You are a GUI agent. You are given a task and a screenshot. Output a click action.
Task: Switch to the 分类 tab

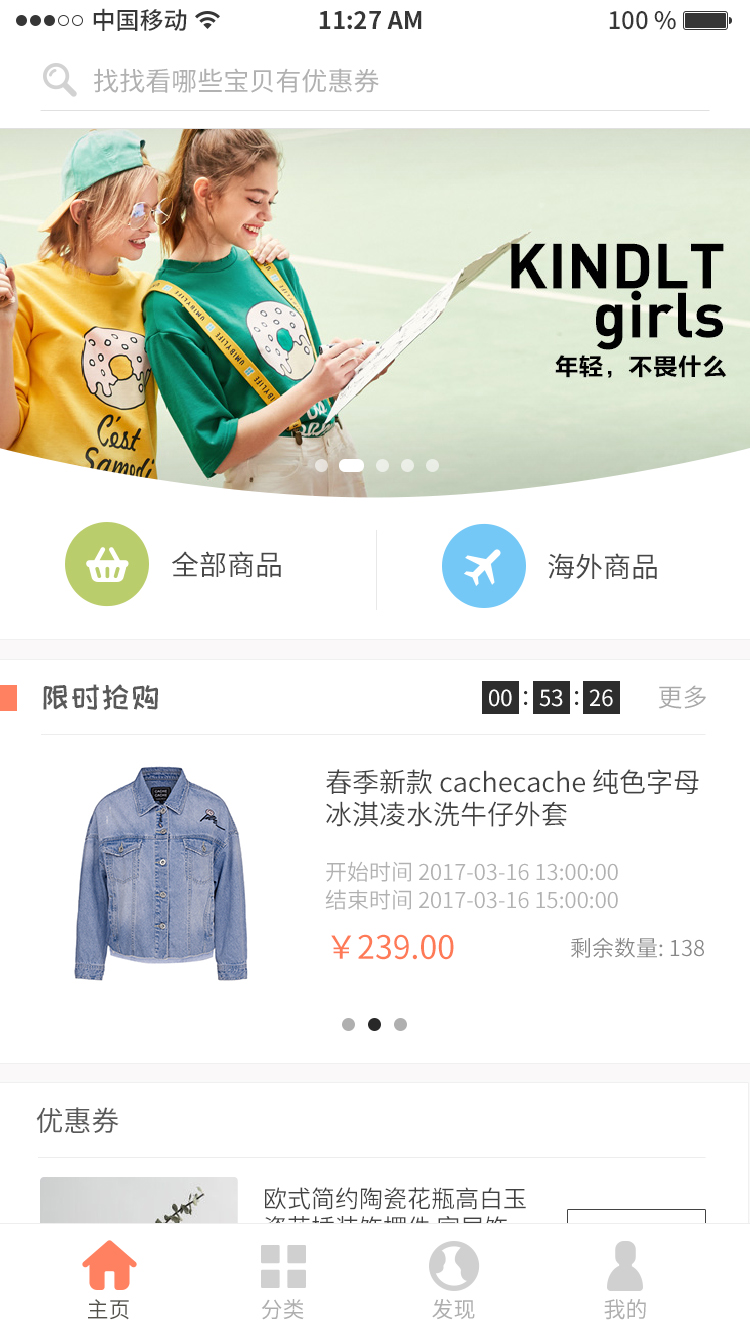[283, 1281]
